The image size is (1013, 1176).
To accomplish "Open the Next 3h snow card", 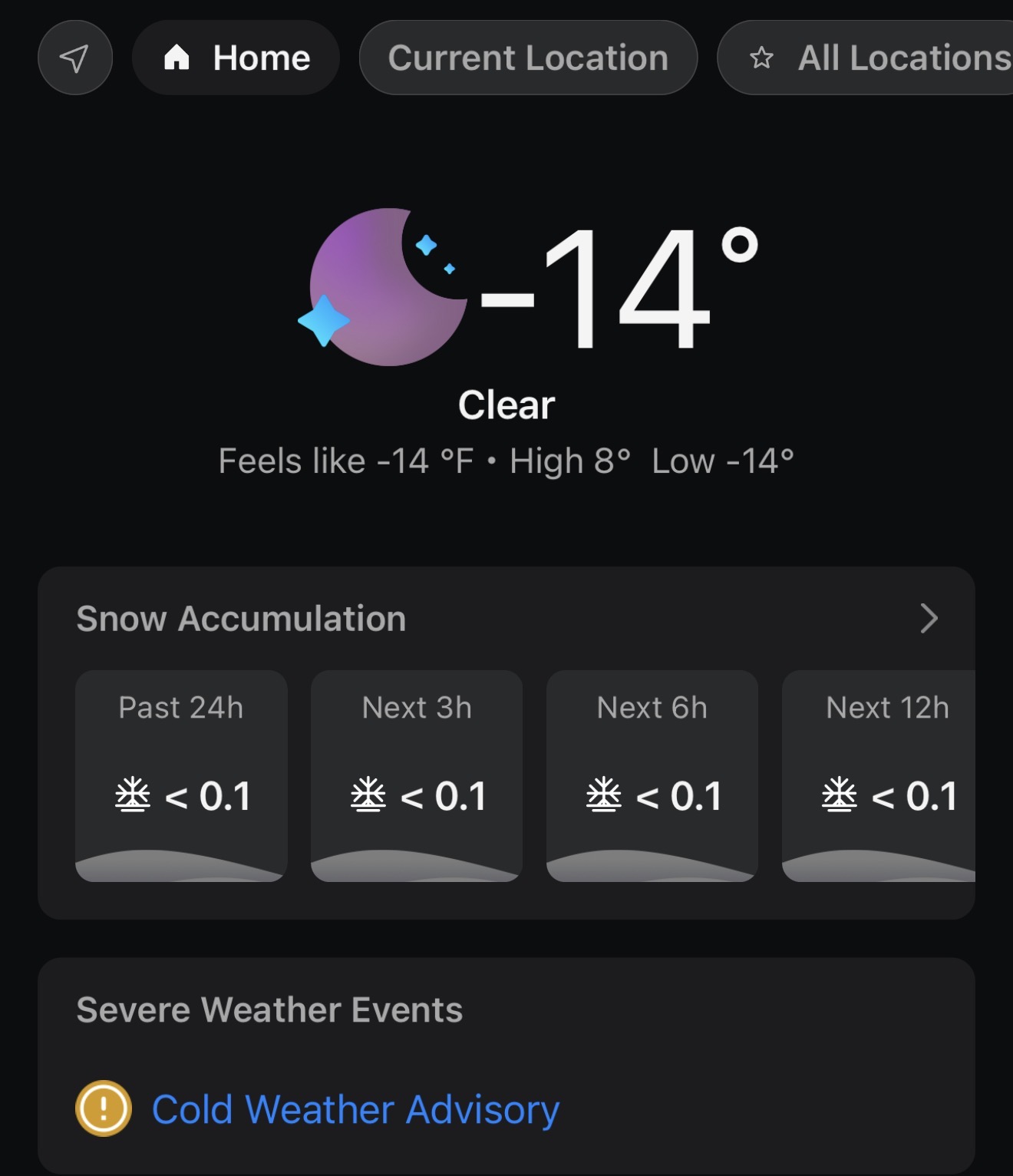I will (x=417, y=775).
